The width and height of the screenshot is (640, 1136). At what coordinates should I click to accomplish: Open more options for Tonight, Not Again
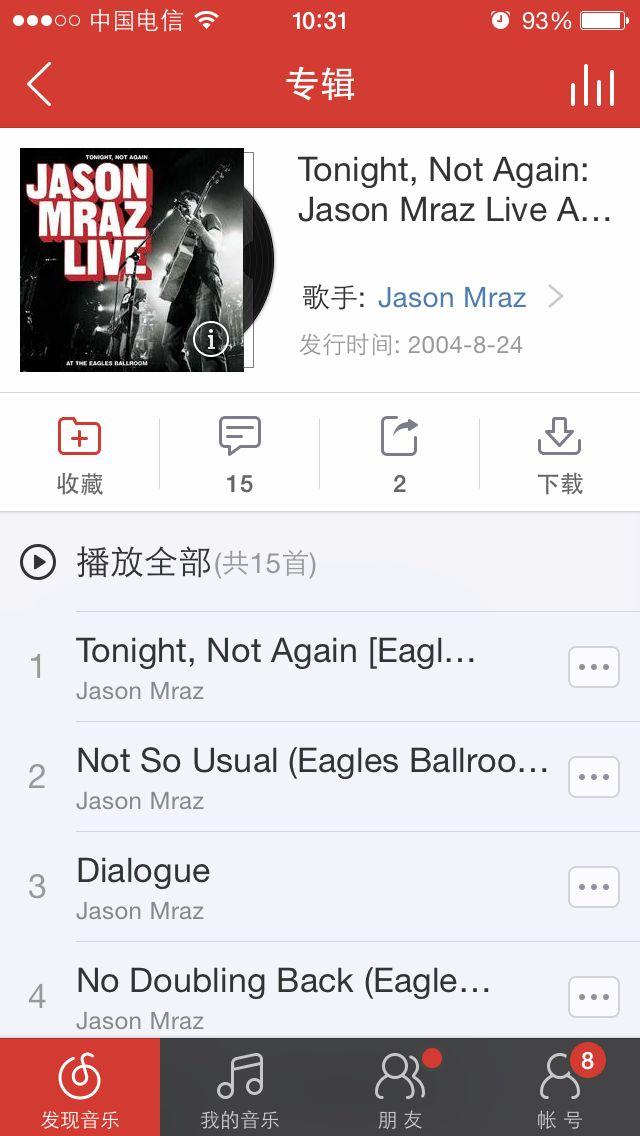point(594,667)
